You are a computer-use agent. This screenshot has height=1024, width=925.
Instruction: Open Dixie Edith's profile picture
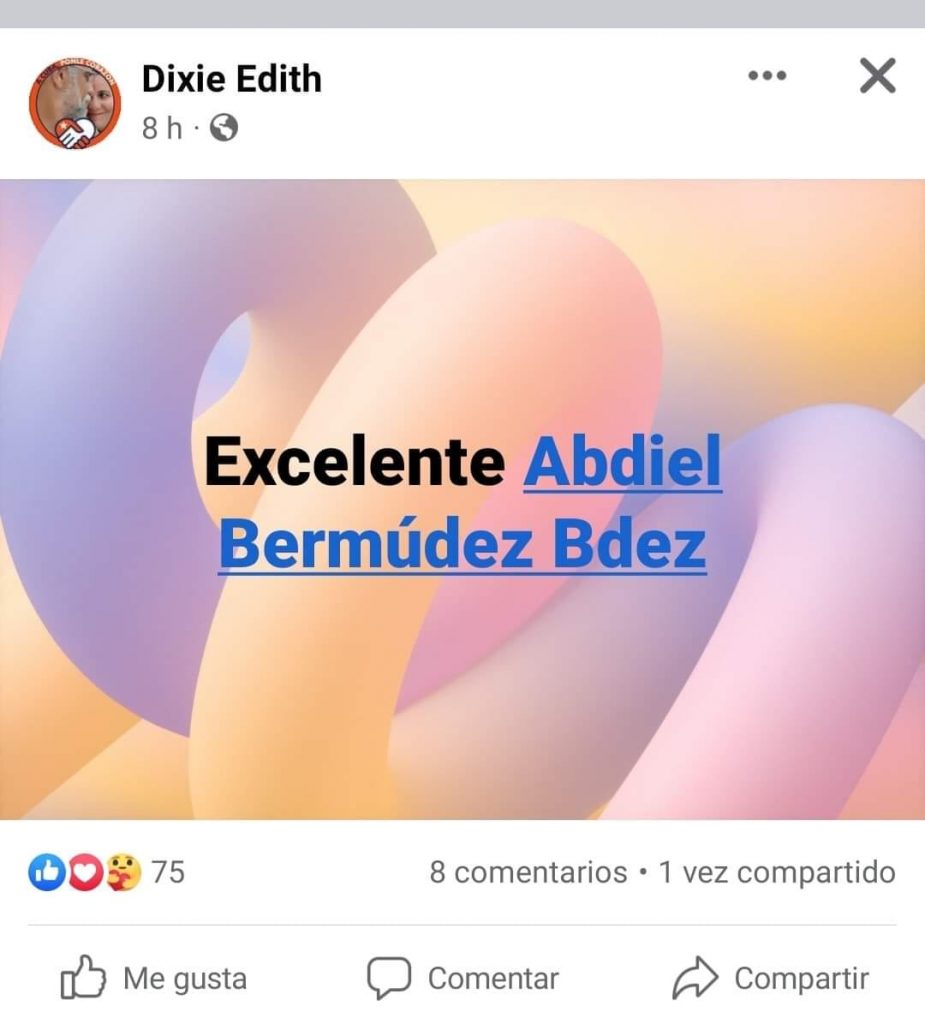pos(74,103)
